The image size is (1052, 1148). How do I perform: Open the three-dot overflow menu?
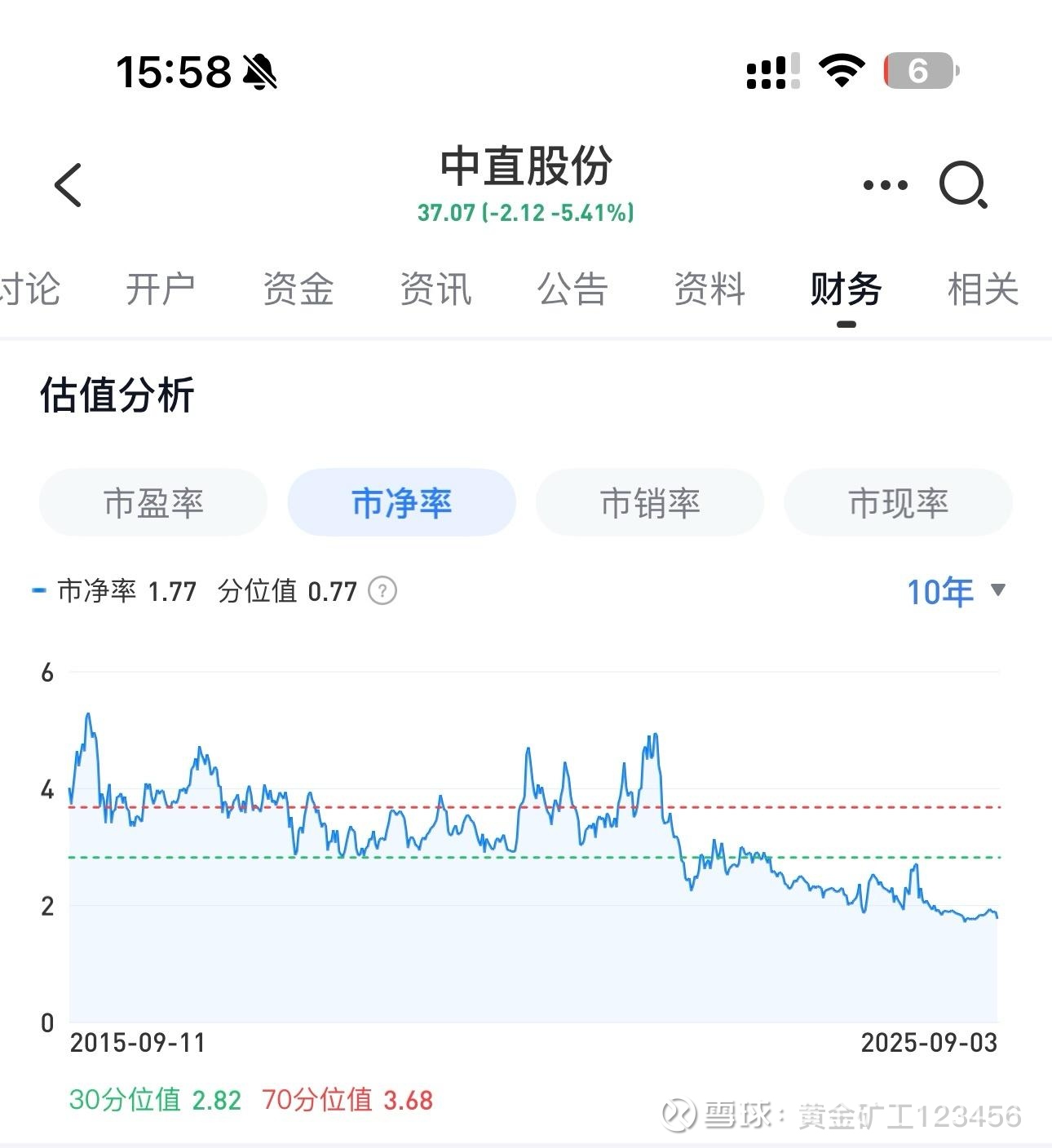tap(885, 185)
